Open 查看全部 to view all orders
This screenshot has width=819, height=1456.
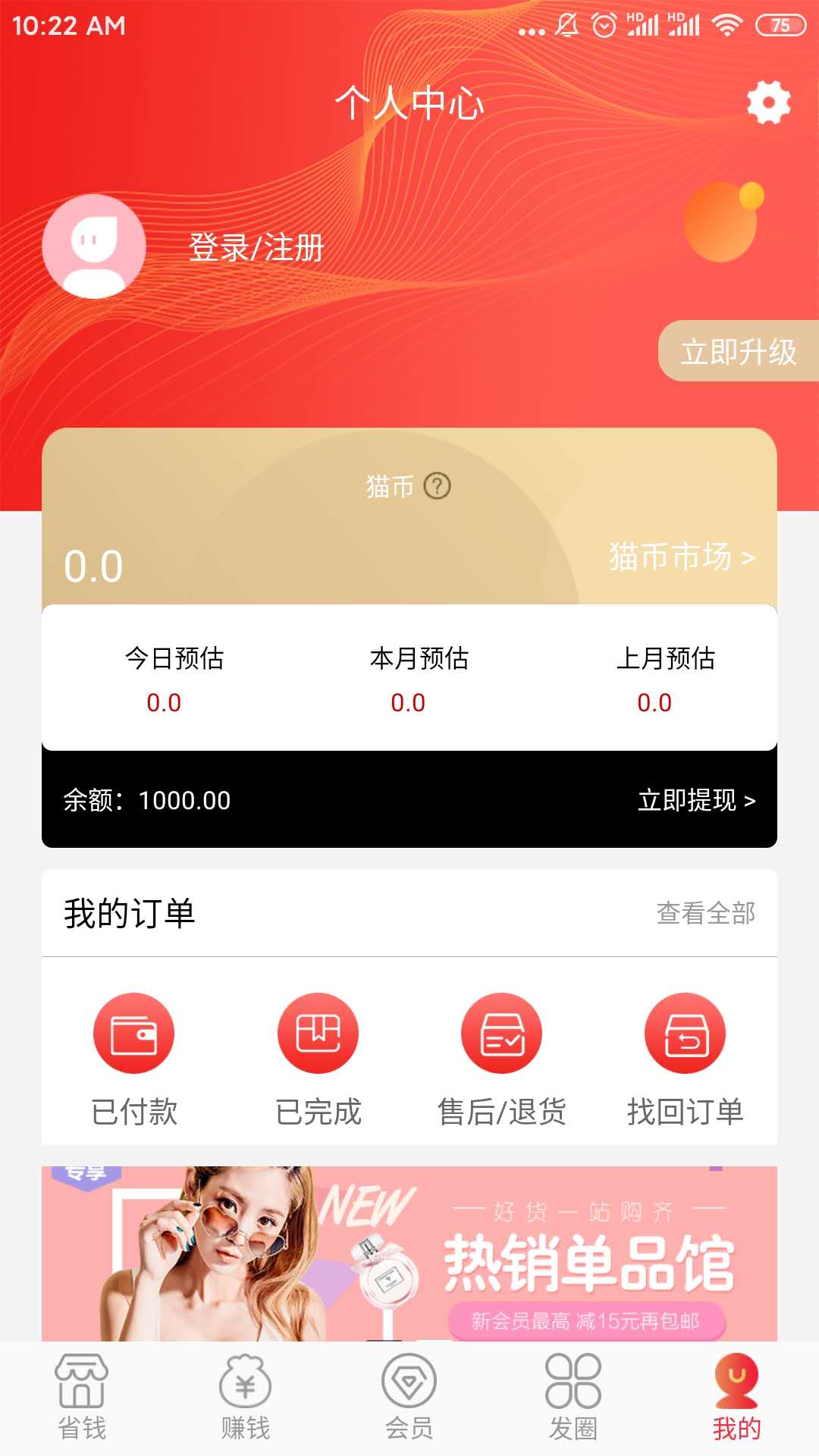(x=706, y=915)
